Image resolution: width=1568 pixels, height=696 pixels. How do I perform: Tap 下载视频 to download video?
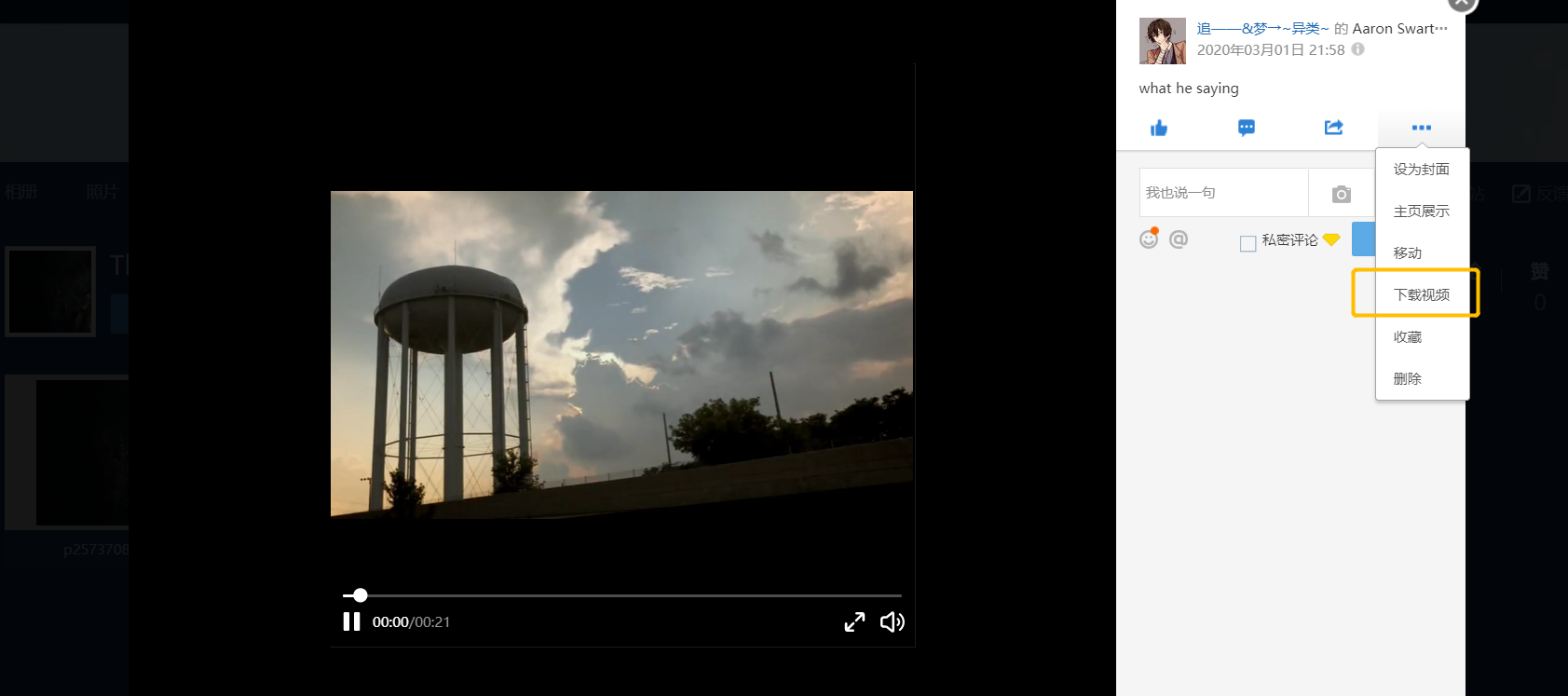(1421, 294)
